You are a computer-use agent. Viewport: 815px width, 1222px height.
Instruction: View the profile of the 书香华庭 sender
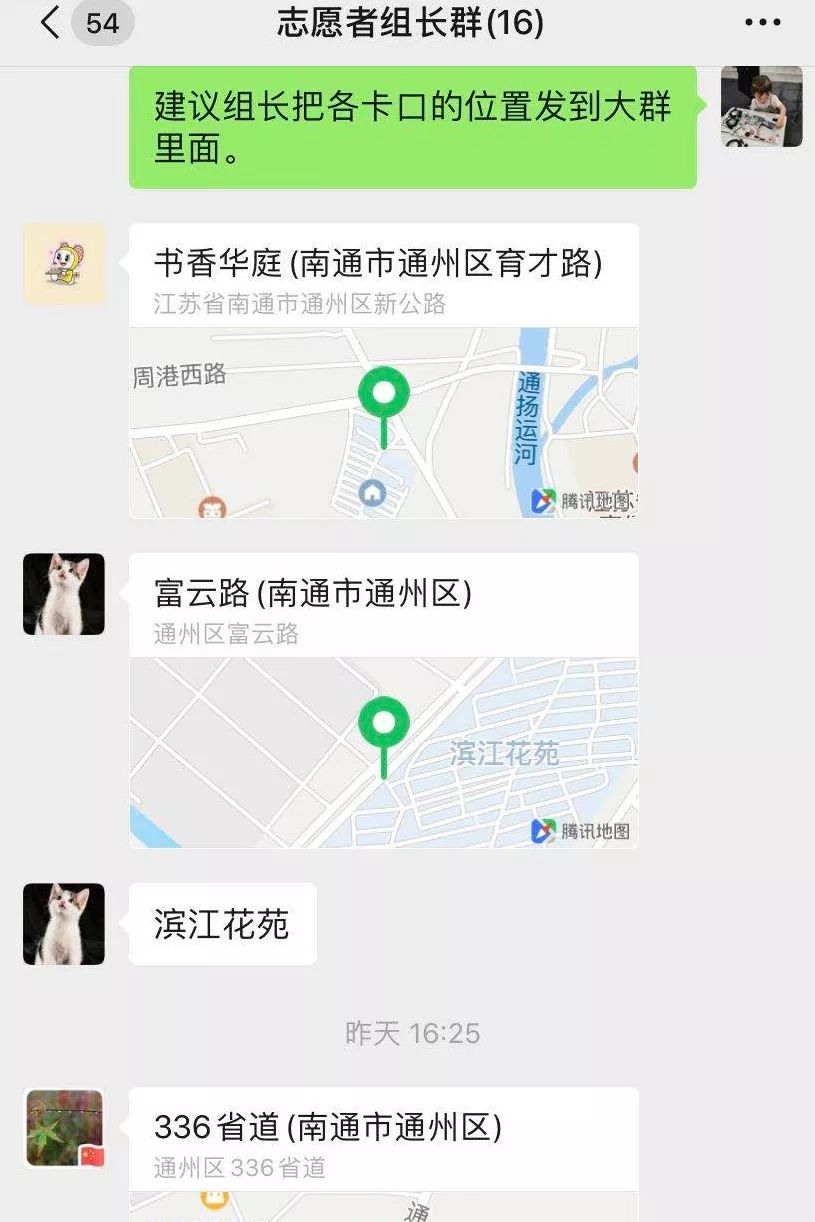click(64, 263)
